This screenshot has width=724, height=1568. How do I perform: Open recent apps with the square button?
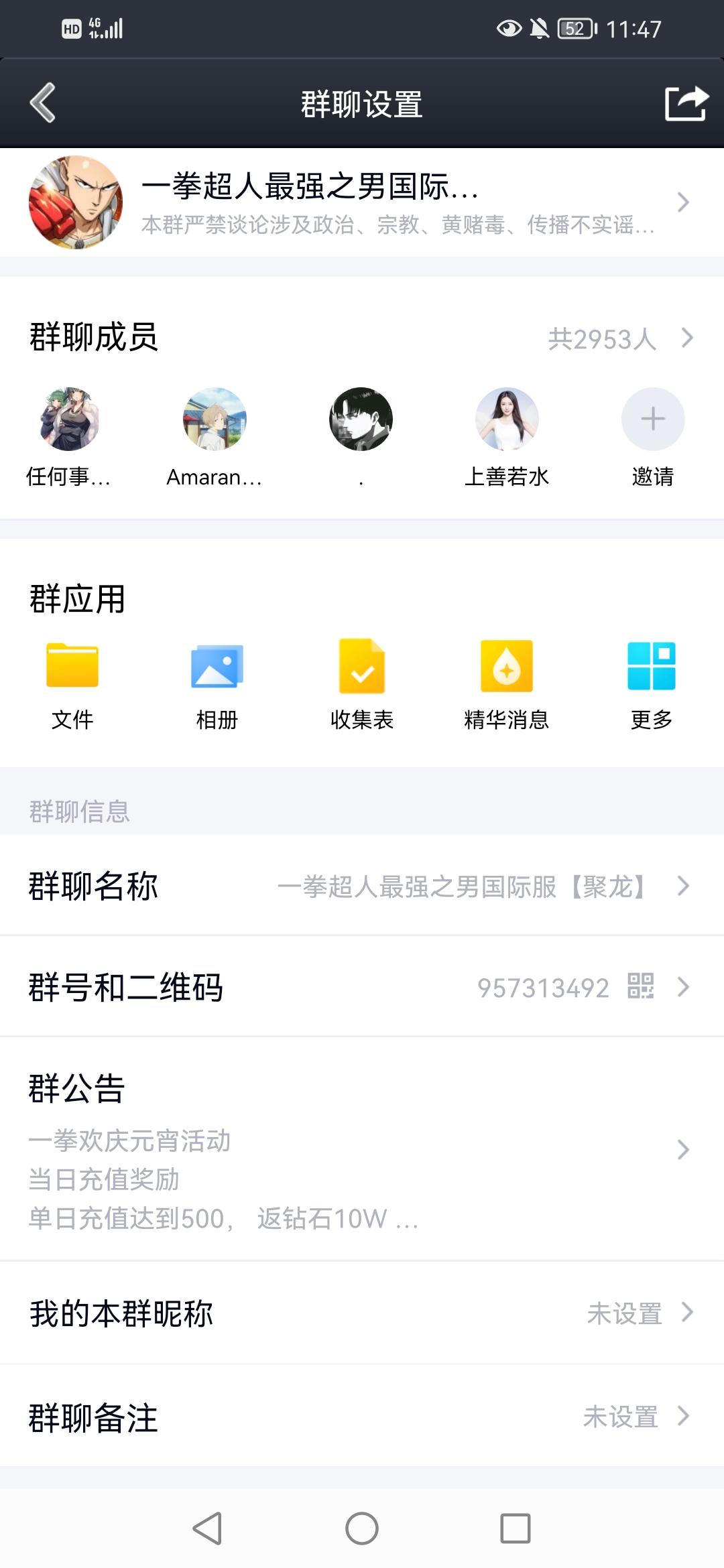point(516,1529)
